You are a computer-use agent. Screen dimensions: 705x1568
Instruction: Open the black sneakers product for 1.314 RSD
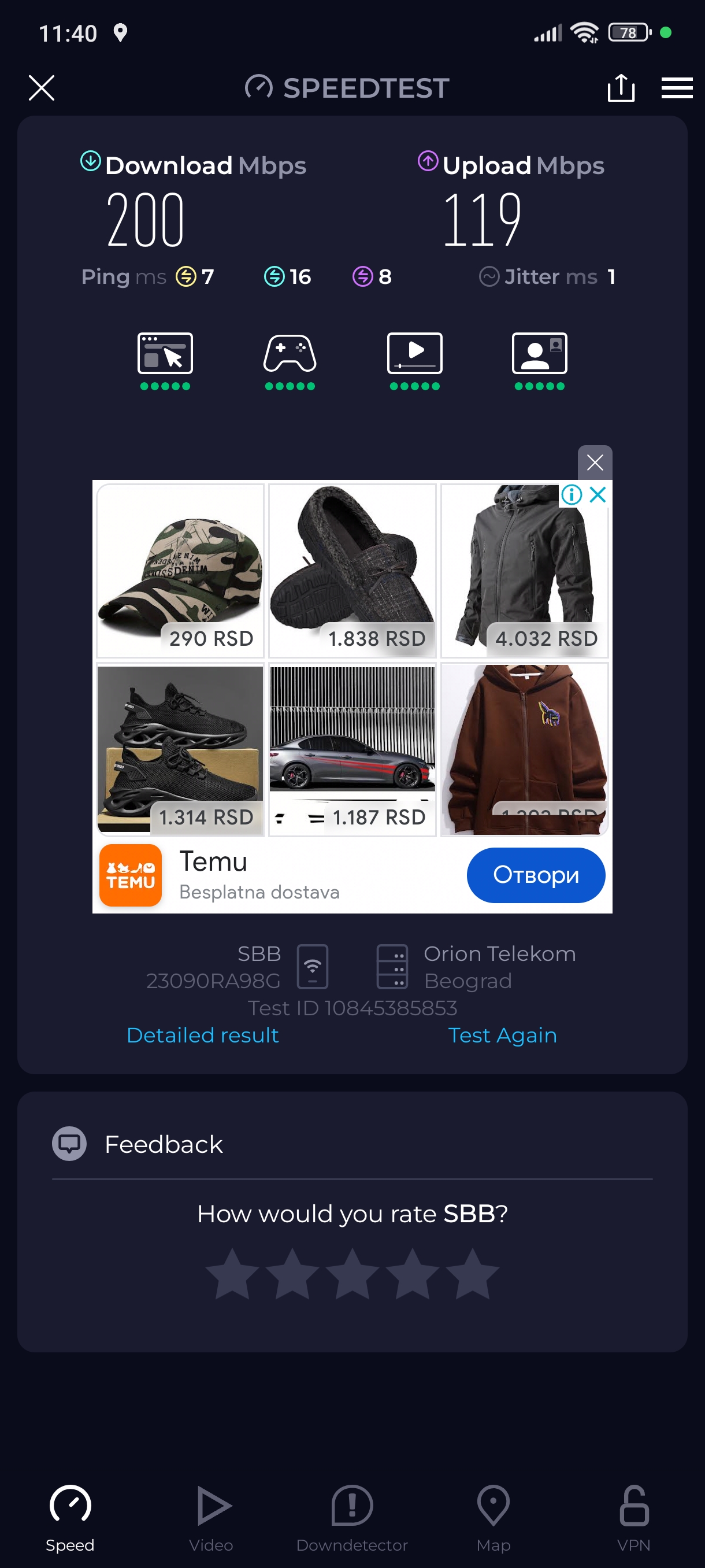click(x=180, y=749)
